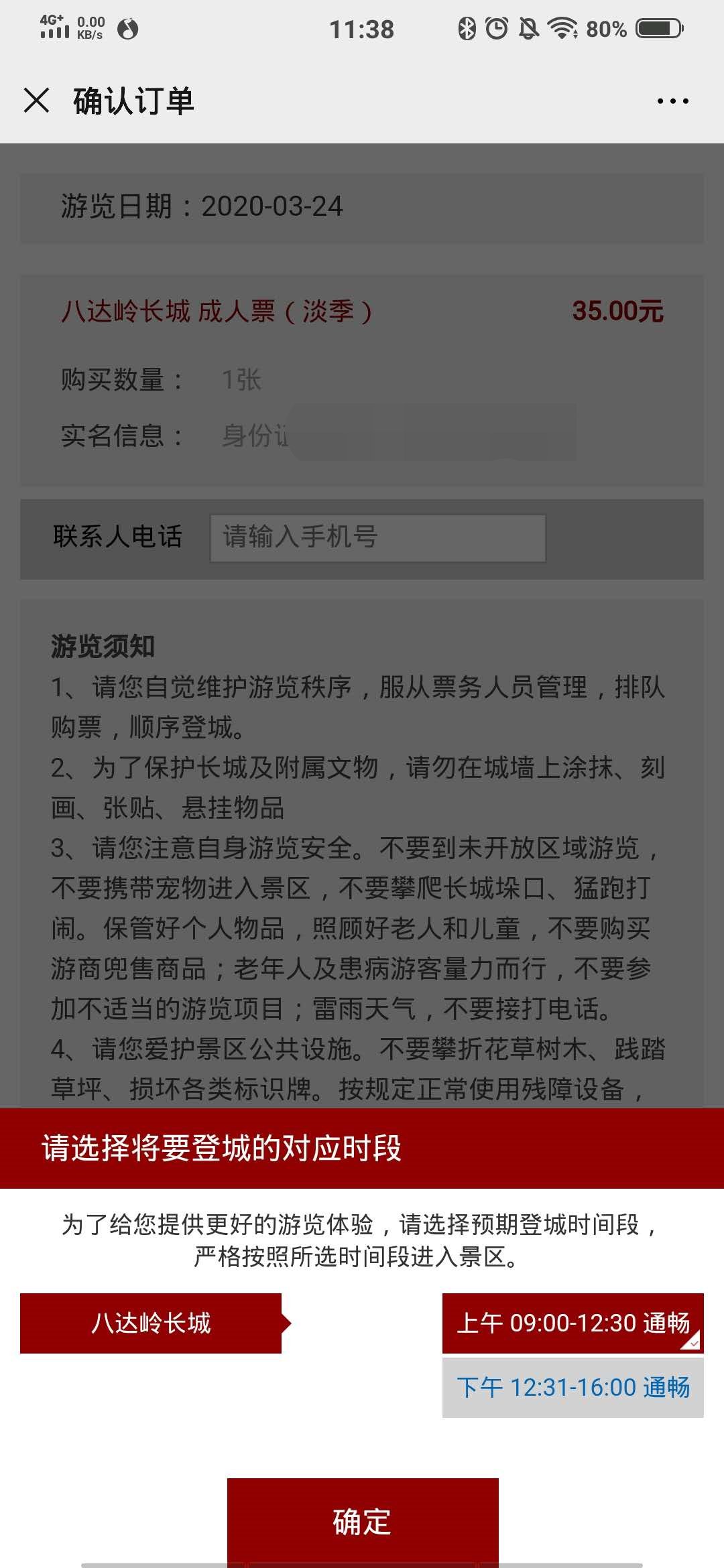Choose 上午 09:00-12:30 time slot
Viewport: 724px width, 1568px height.
click(x=572, y=1323)
